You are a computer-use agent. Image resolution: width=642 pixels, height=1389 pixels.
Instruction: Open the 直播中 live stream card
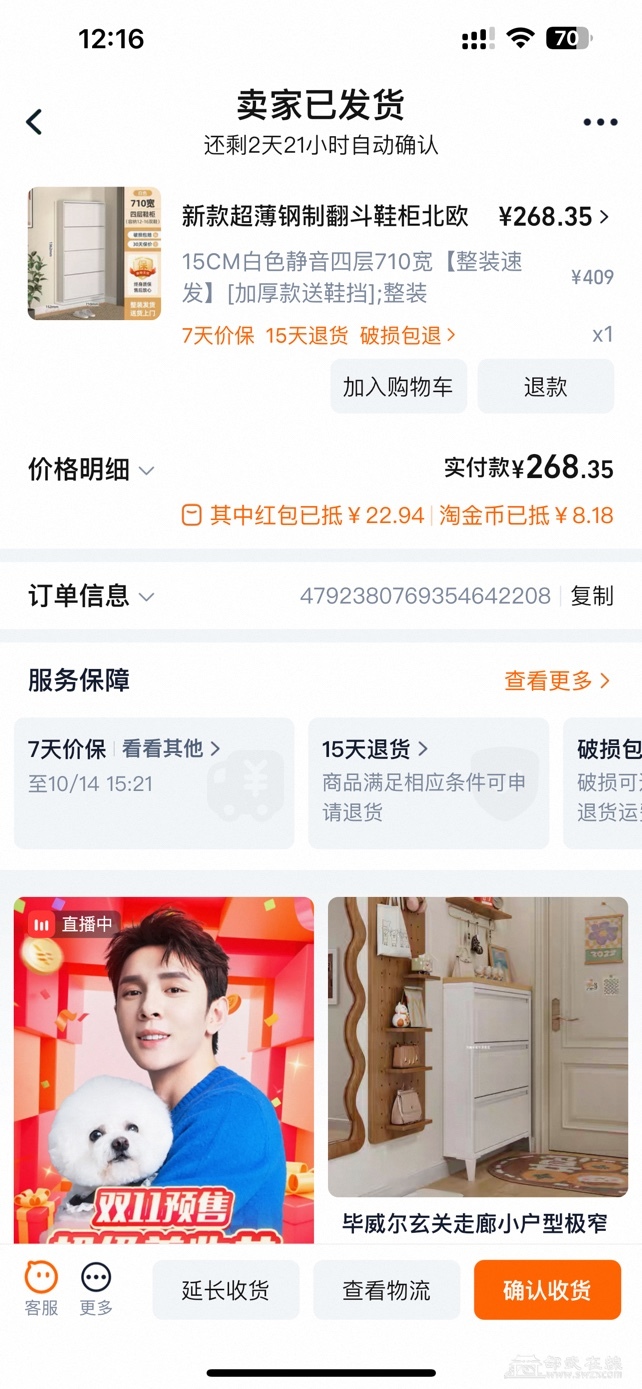point(164,1070)
